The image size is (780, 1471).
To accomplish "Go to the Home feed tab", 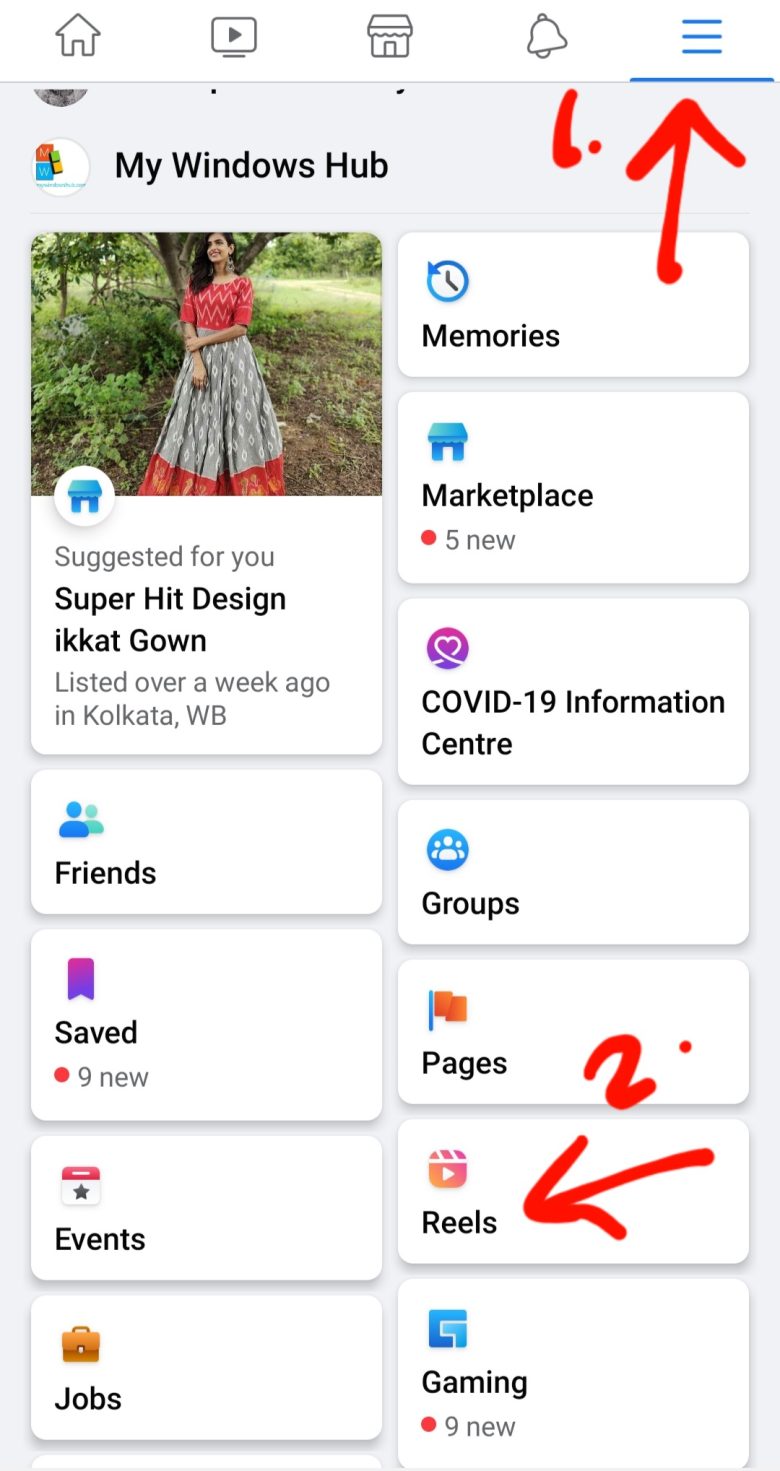I will 78,38.
